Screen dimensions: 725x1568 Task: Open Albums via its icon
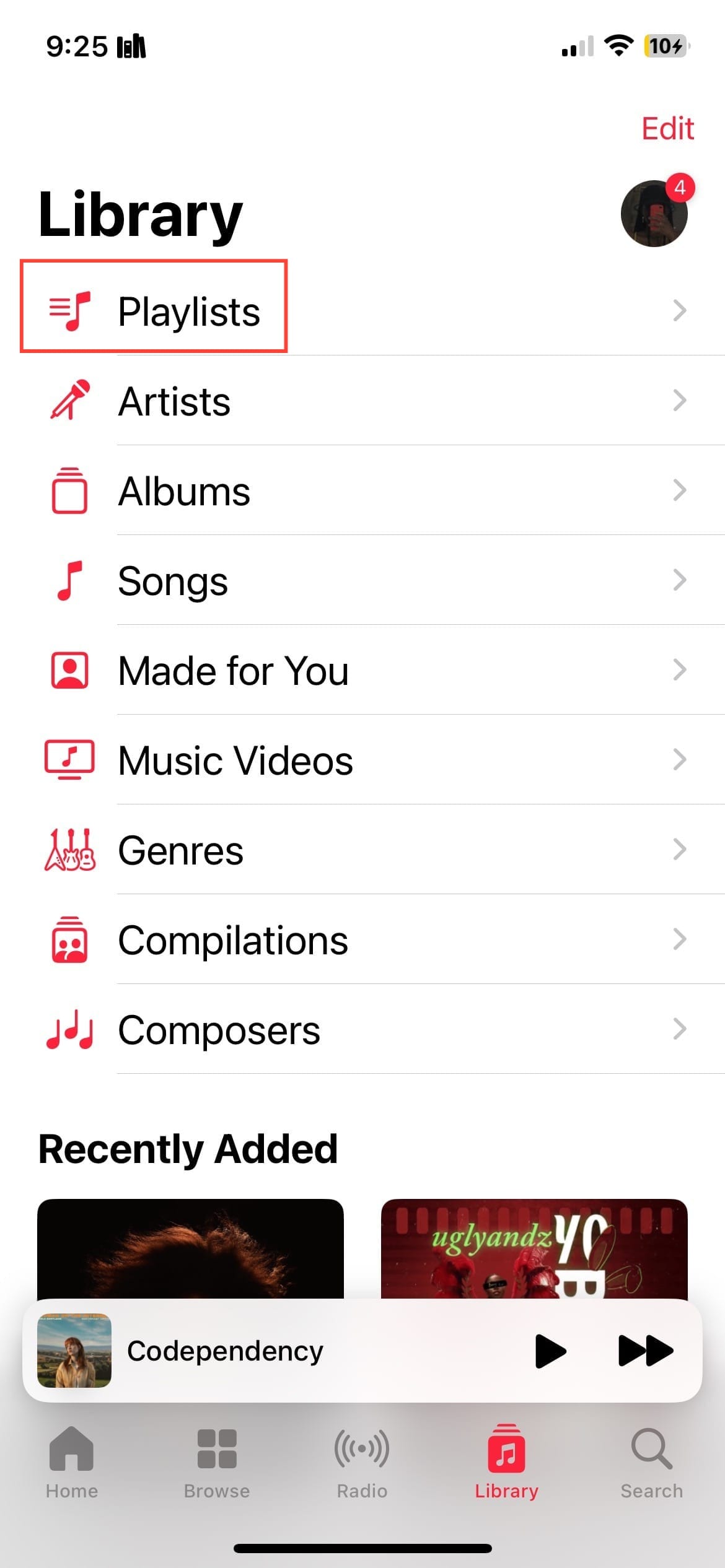coord(70,490)
